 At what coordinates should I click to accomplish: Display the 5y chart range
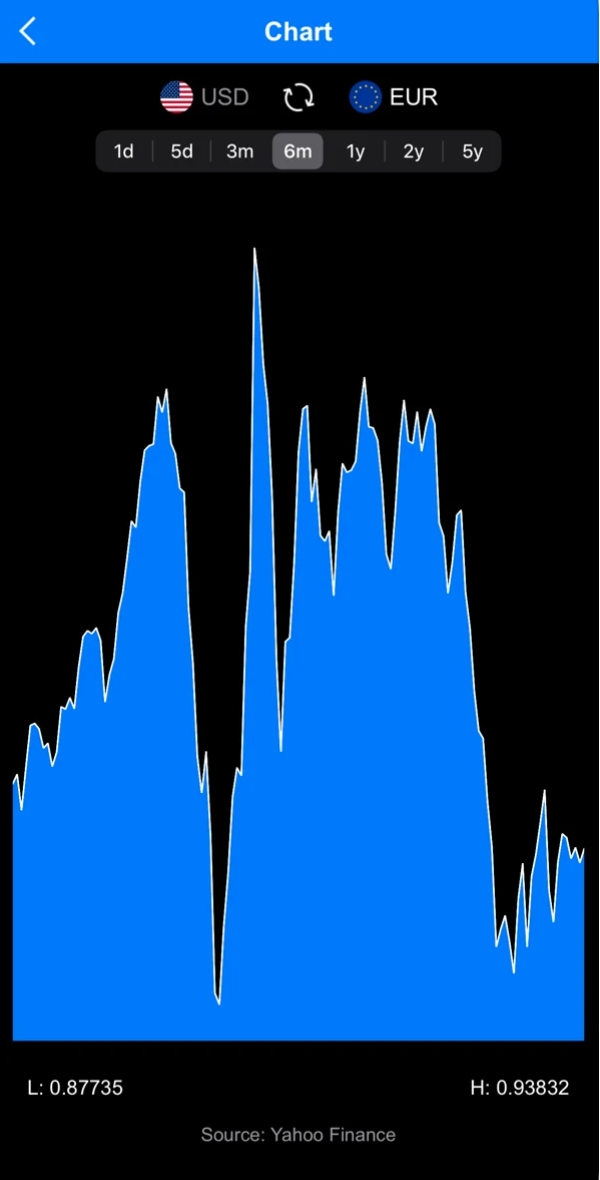tap(472, 152)
